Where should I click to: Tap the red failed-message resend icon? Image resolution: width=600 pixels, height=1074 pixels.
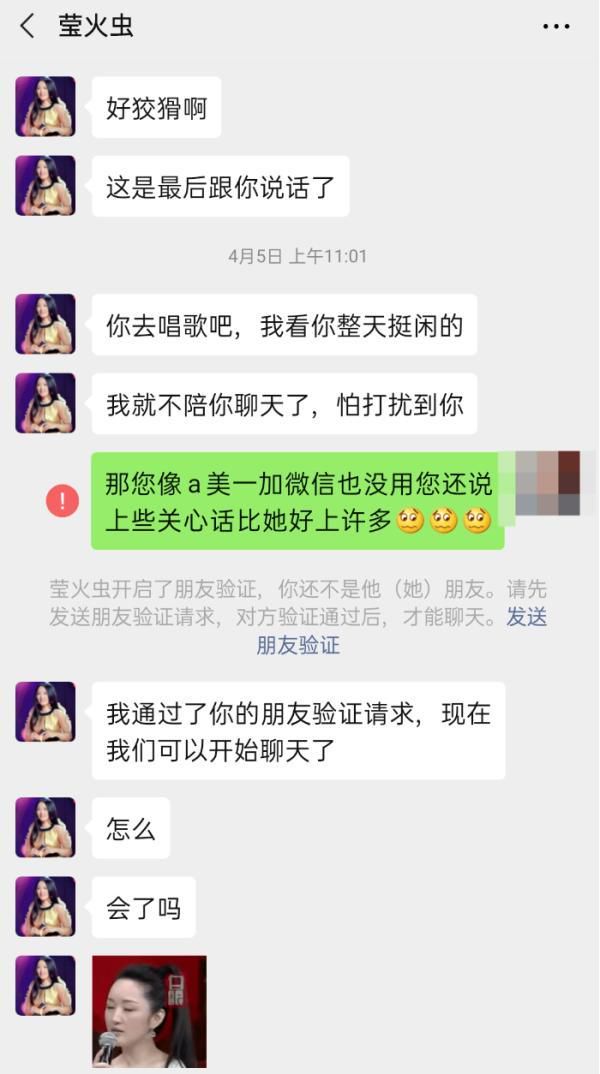pyautogui.click(x=62, y=501)
